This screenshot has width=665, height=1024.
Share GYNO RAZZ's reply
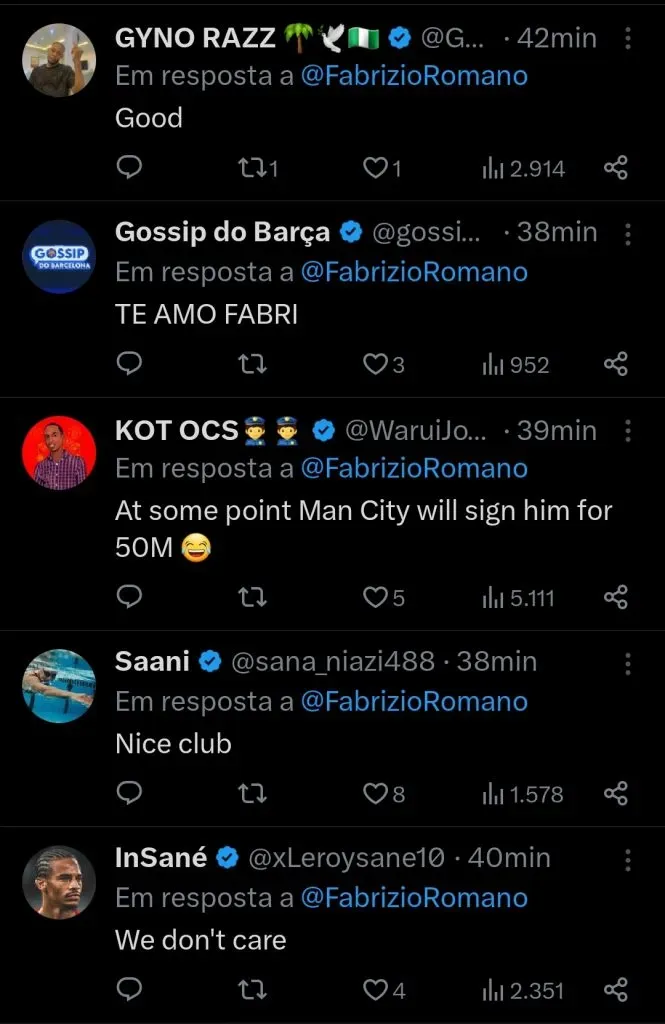[616, 168]
